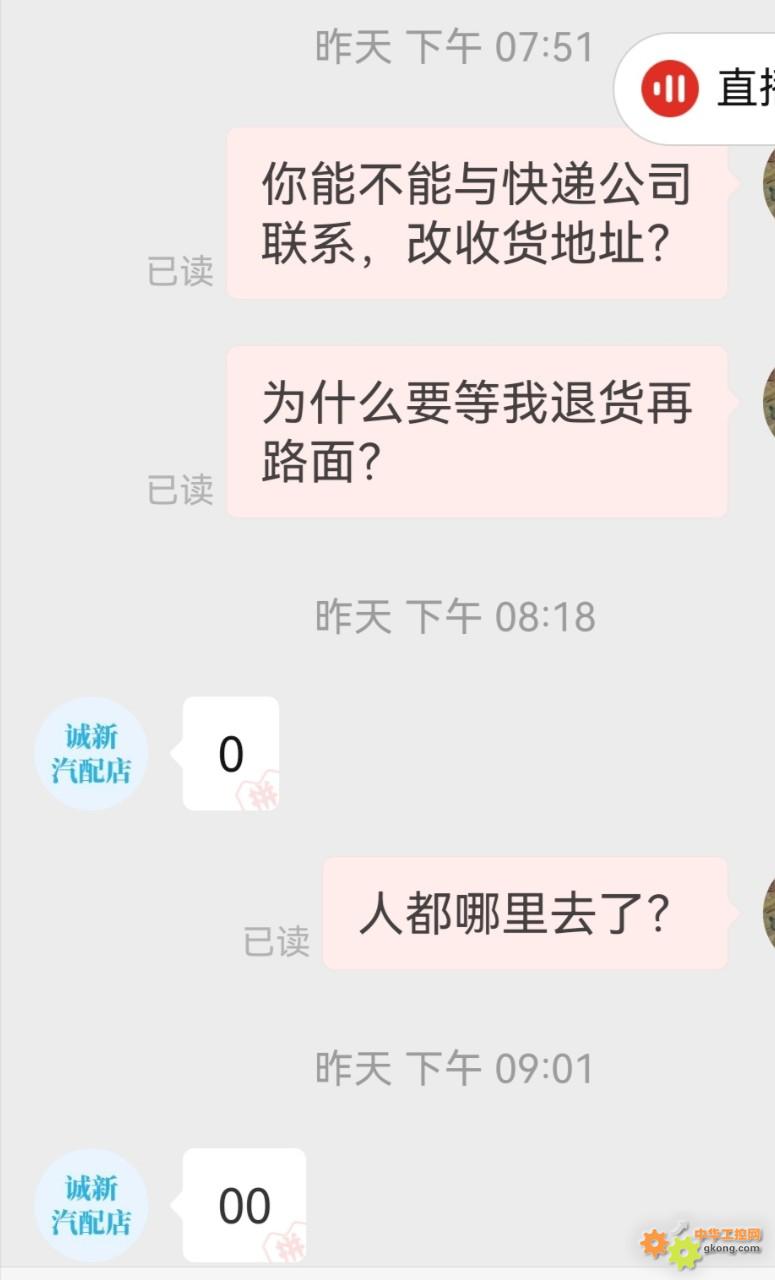
Task: Open the live stream floating button
Action: tap(696, 89)
